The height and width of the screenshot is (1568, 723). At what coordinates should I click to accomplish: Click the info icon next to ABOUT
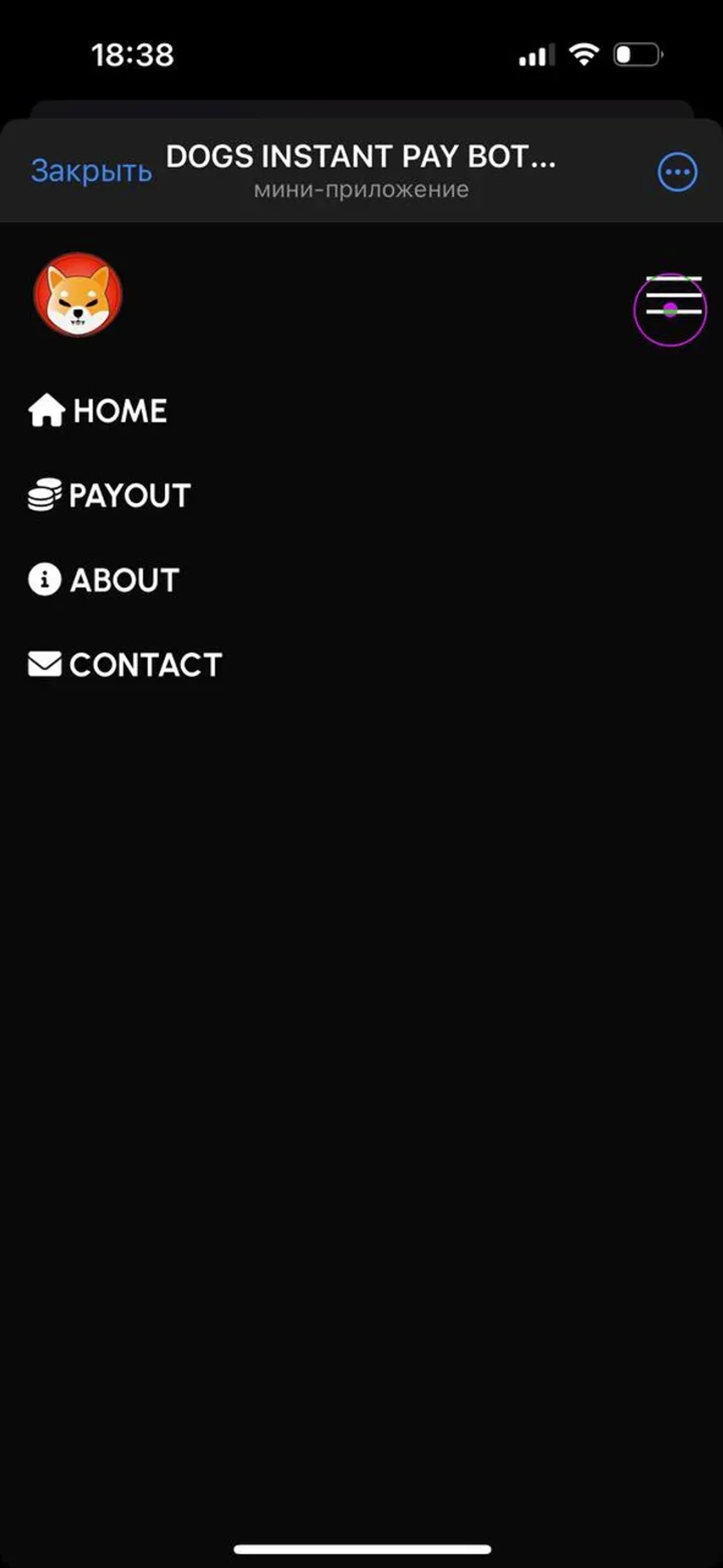[x=43, y=580]
